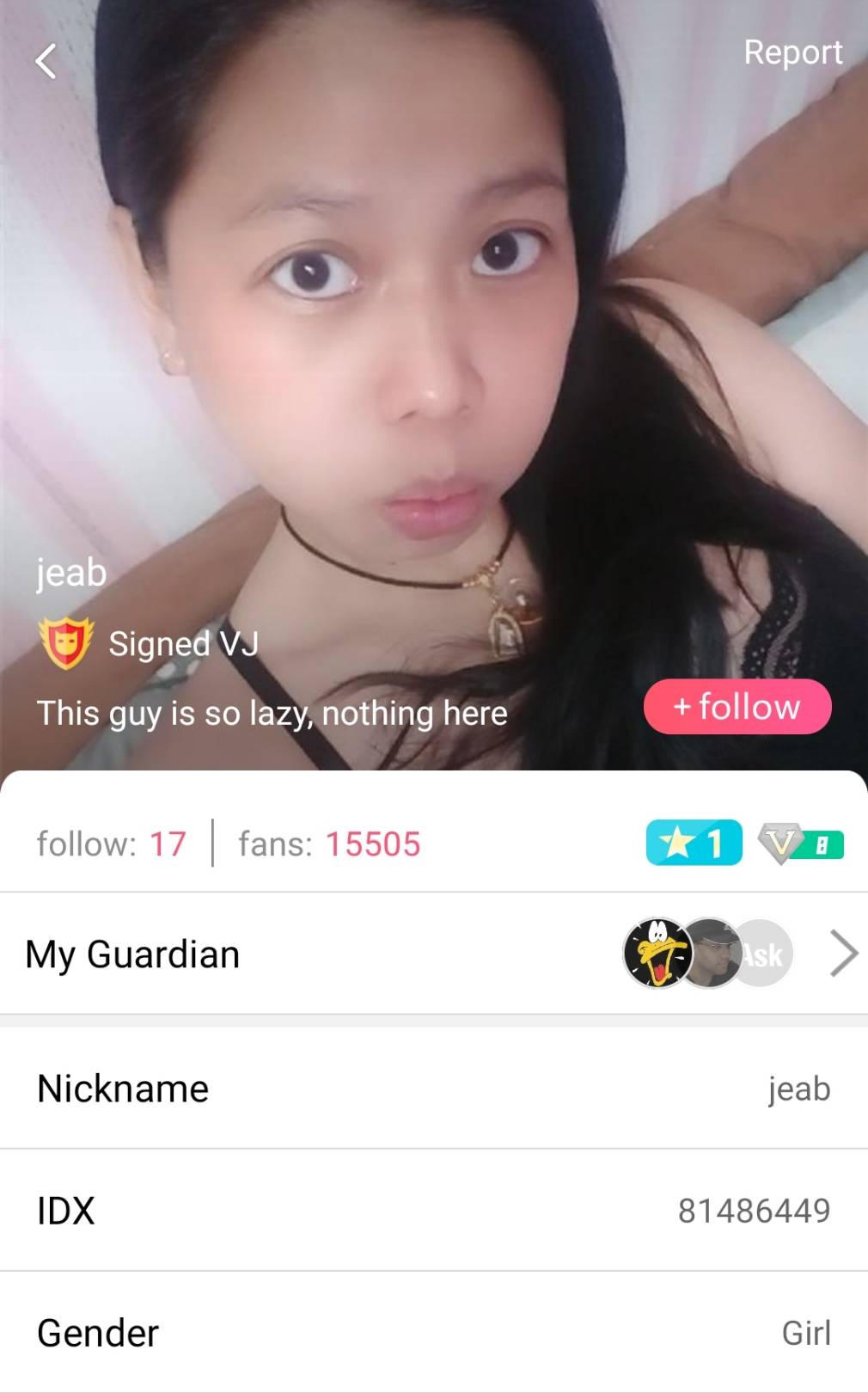868x1393 pixels.
Task: Report this profile
Action: pyautogui.click(x=792, y=52)
